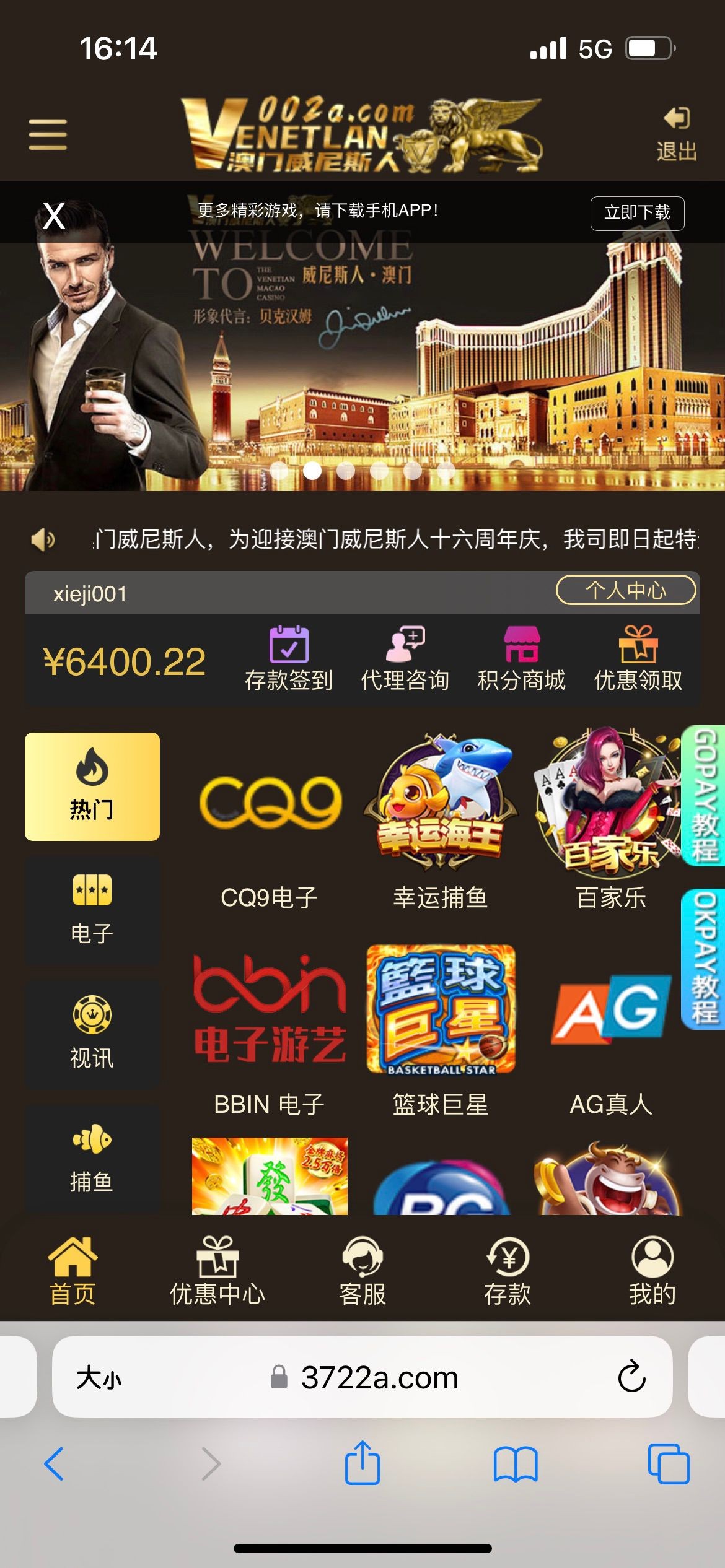Open 存款签到 deposit check-in
This screenshot has height=1568, width=725.
pos(288,659)
